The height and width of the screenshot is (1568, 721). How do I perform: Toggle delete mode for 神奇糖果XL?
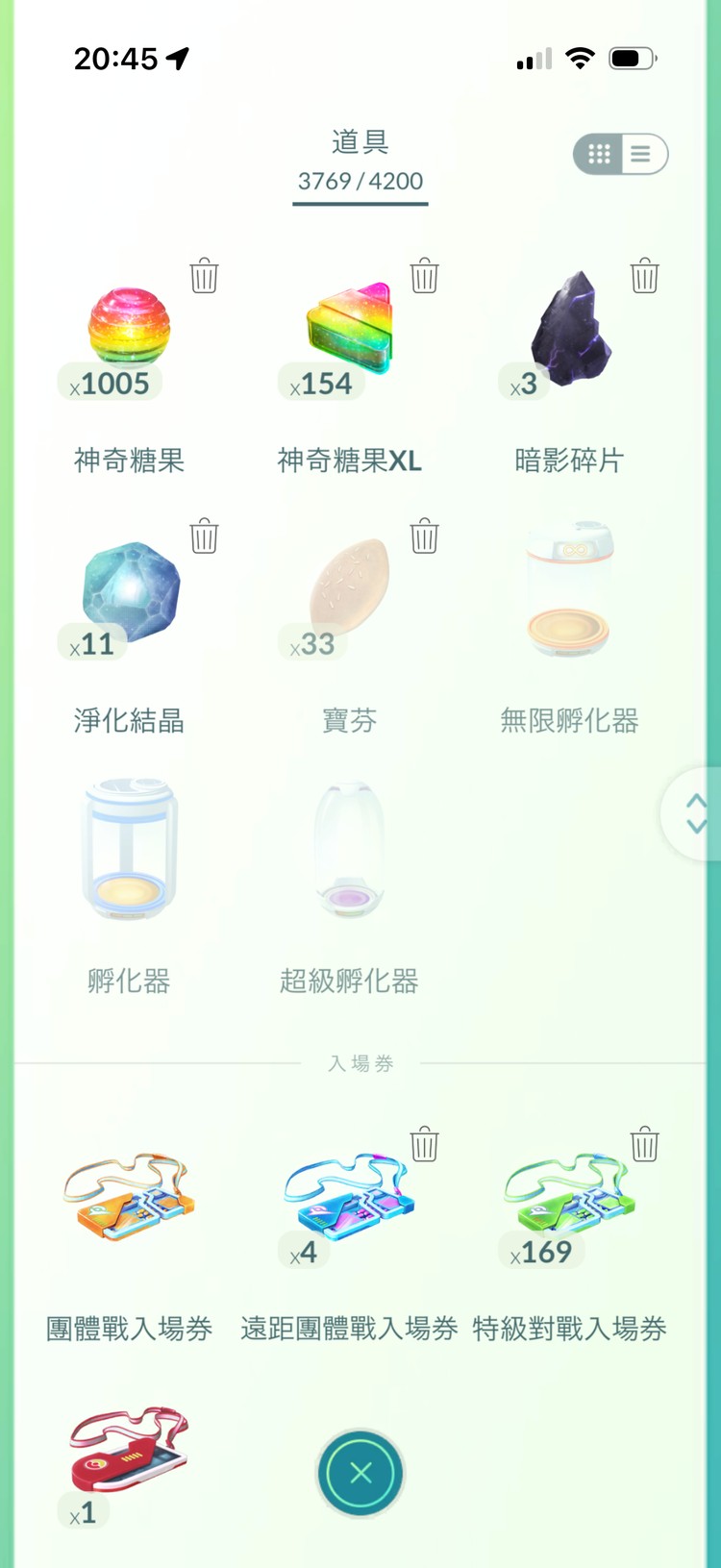point(424,276)
